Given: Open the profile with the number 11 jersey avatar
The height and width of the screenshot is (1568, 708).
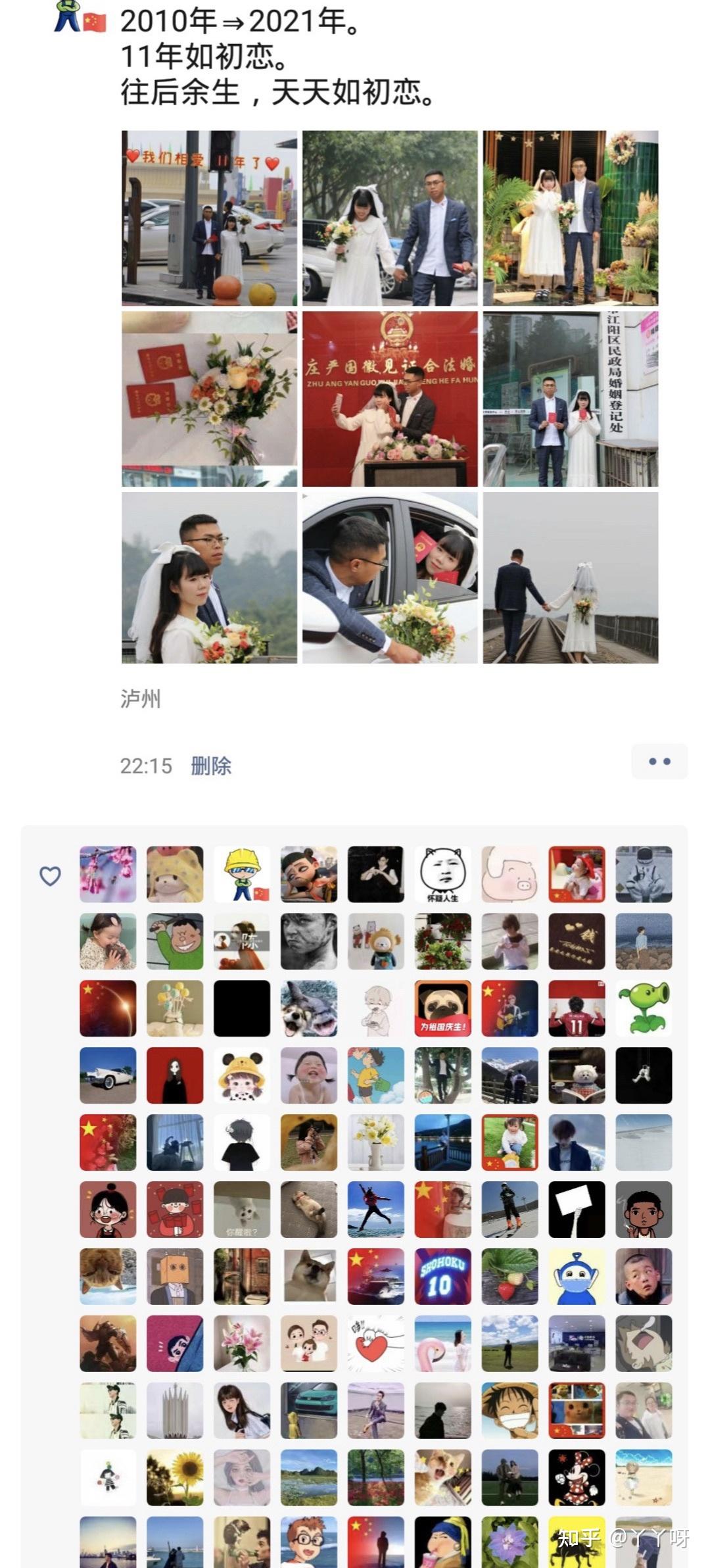Looking at the screenshot, I should (x=577, y=1008).
